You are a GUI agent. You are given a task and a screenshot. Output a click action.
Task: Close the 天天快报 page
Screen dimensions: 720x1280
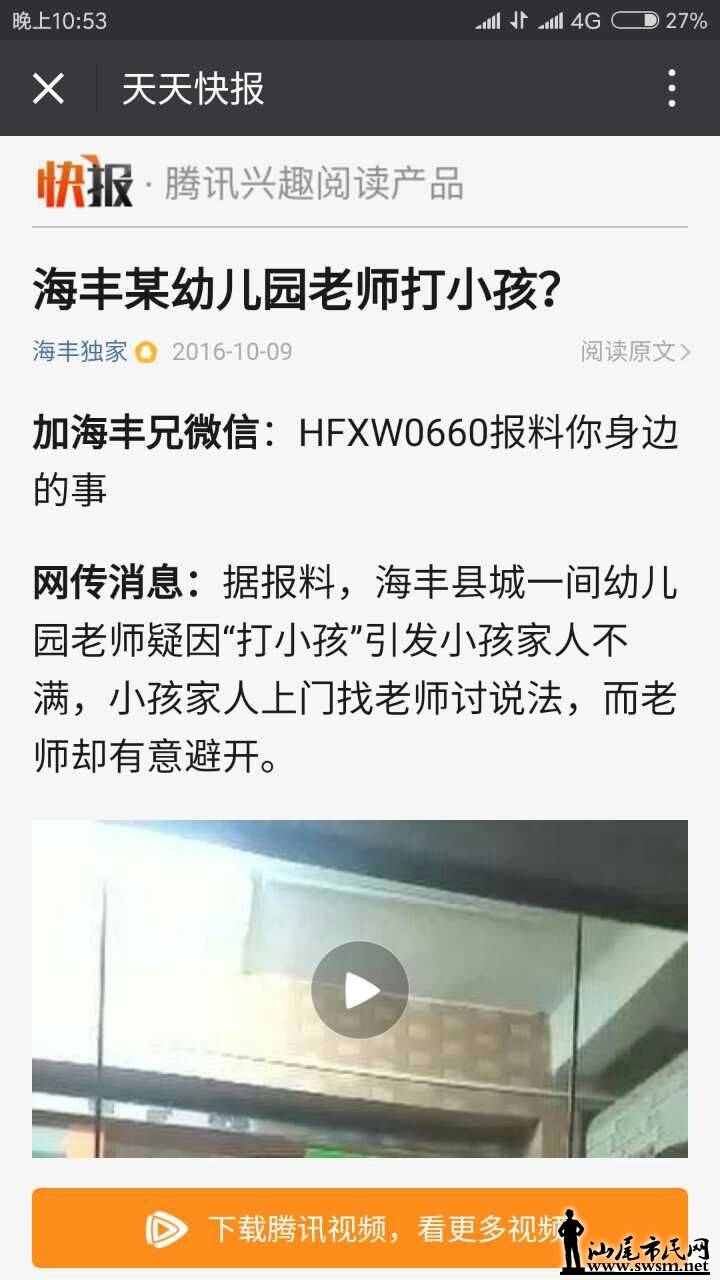48,89
